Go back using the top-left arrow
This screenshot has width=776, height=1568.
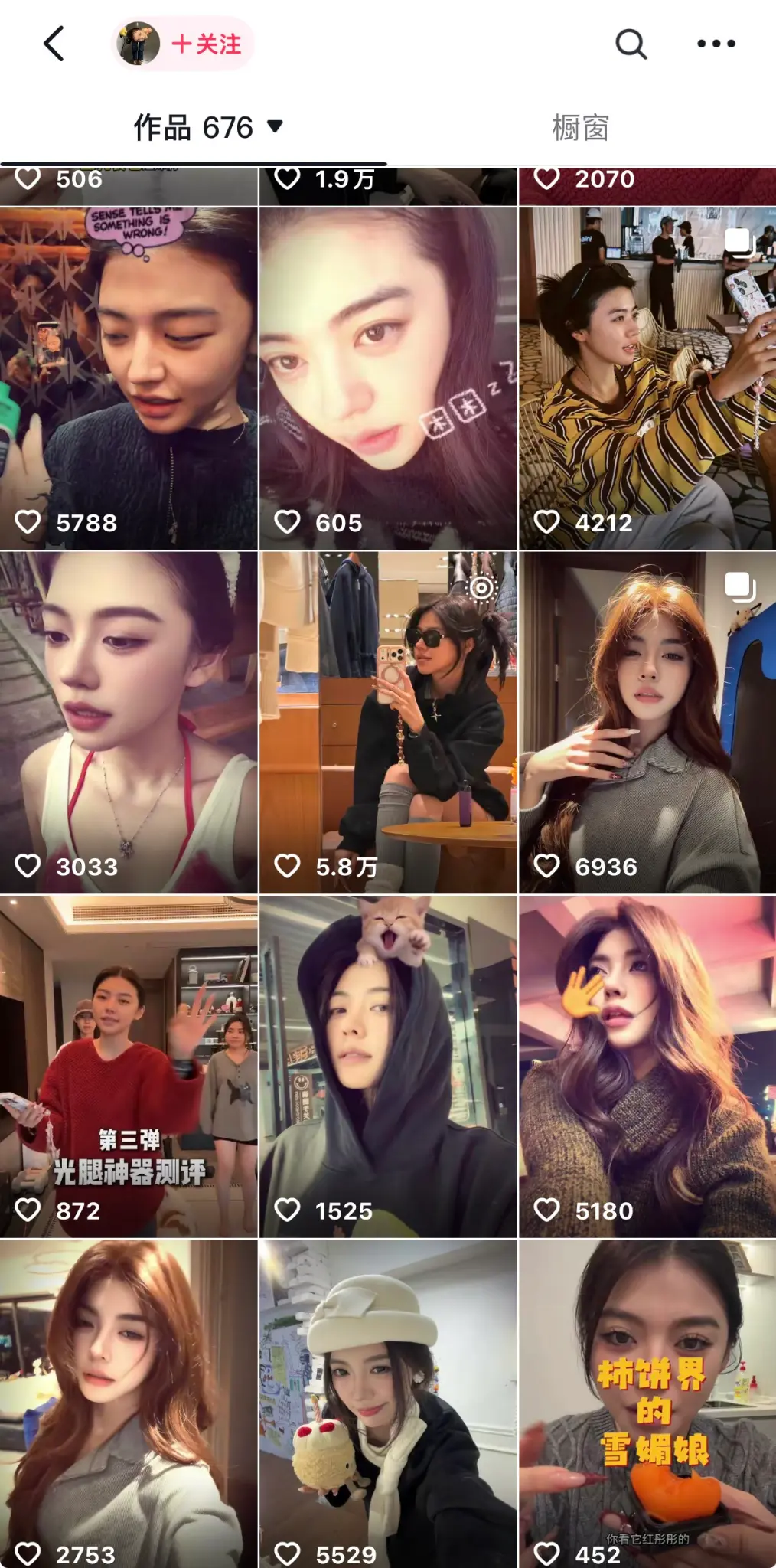point(54,44)
